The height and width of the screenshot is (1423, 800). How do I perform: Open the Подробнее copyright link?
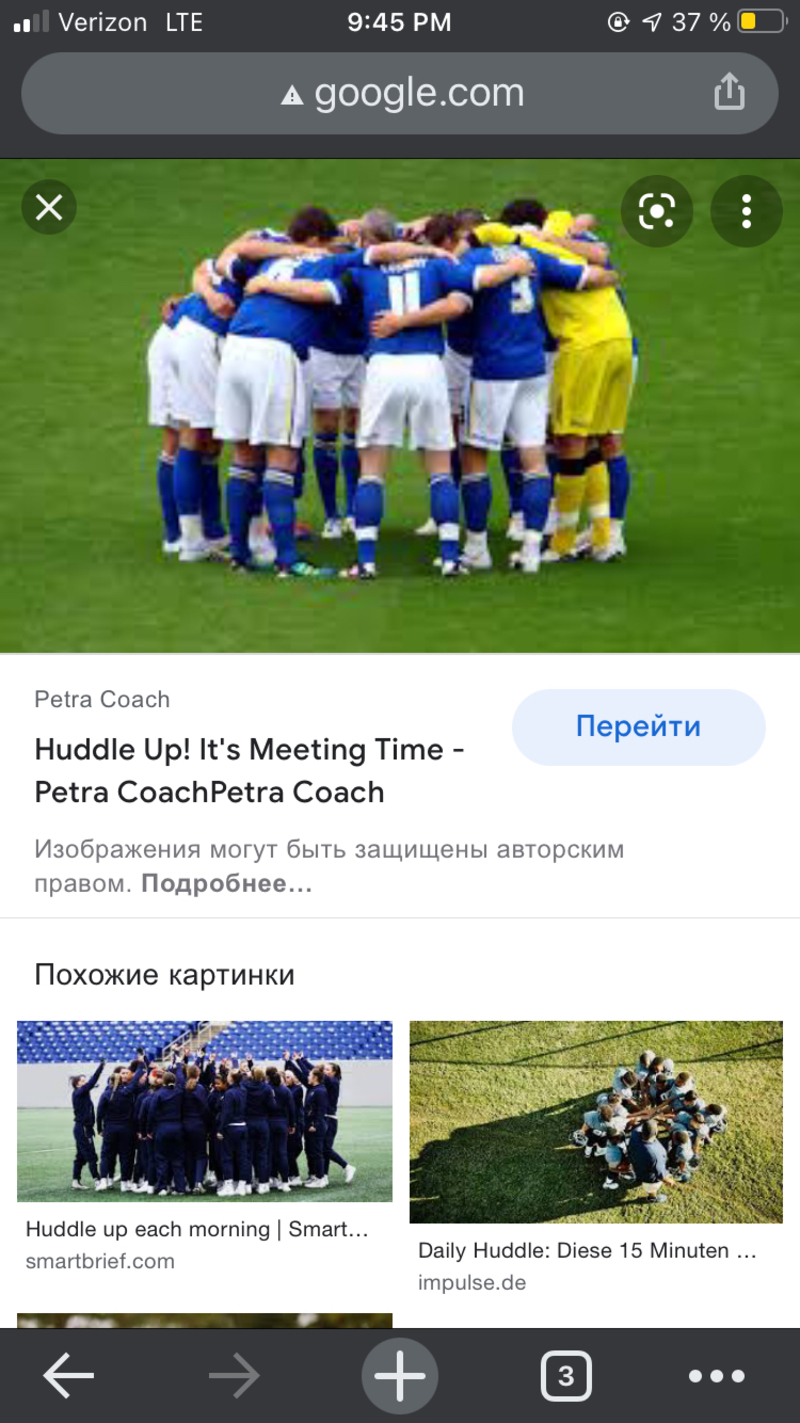pyautogui.click(x=227, y=883)
